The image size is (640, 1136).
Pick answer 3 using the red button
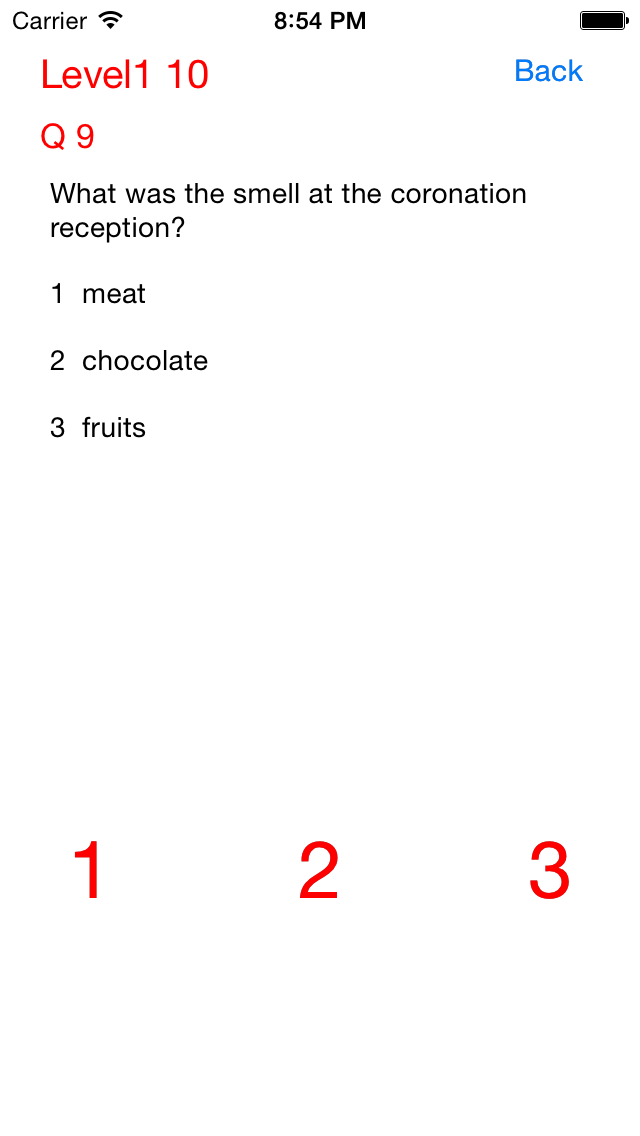549,871
